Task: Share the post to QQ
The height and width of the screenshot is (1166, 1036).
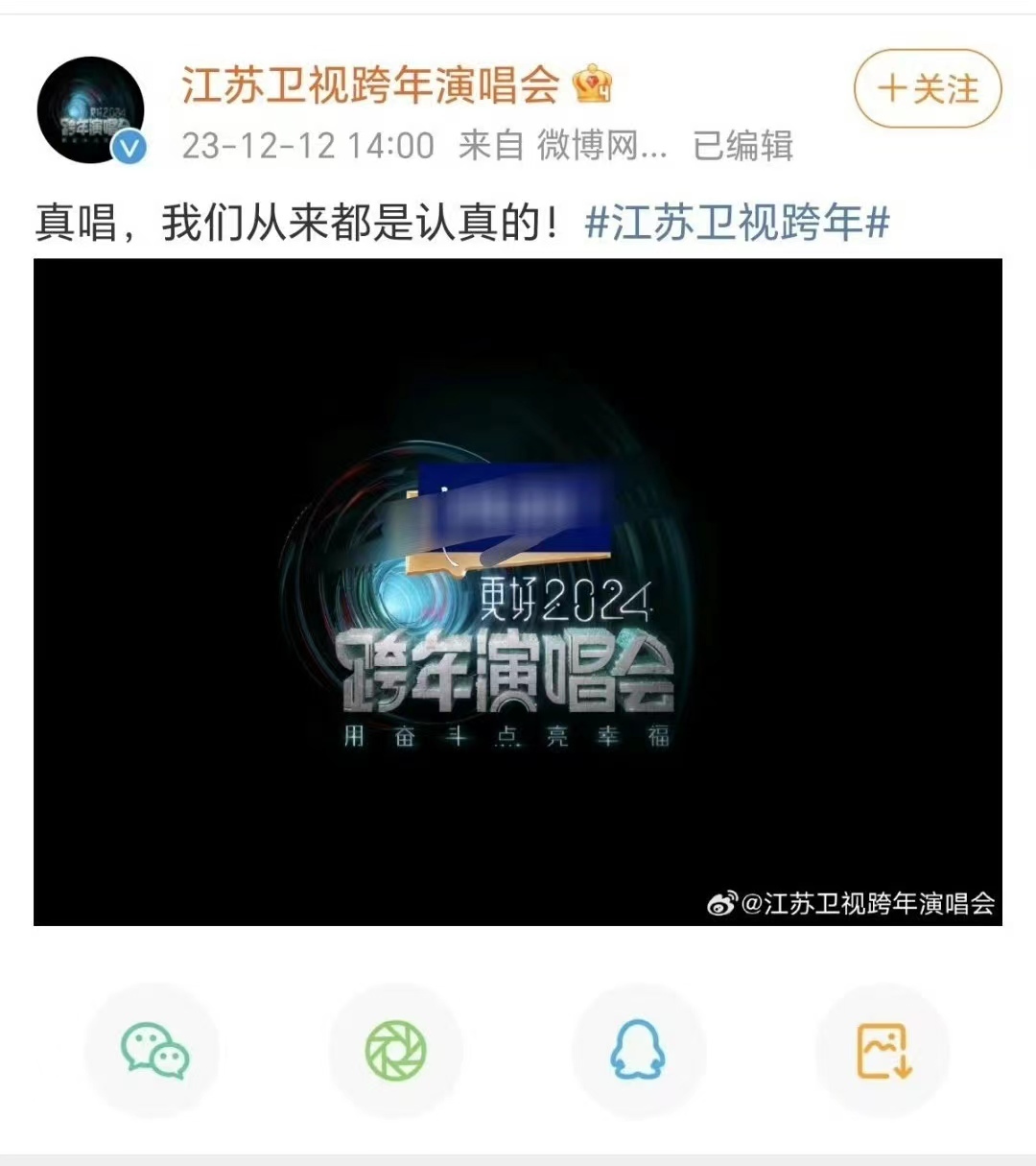Action: pyautogui.click(x=638, y=1050)
